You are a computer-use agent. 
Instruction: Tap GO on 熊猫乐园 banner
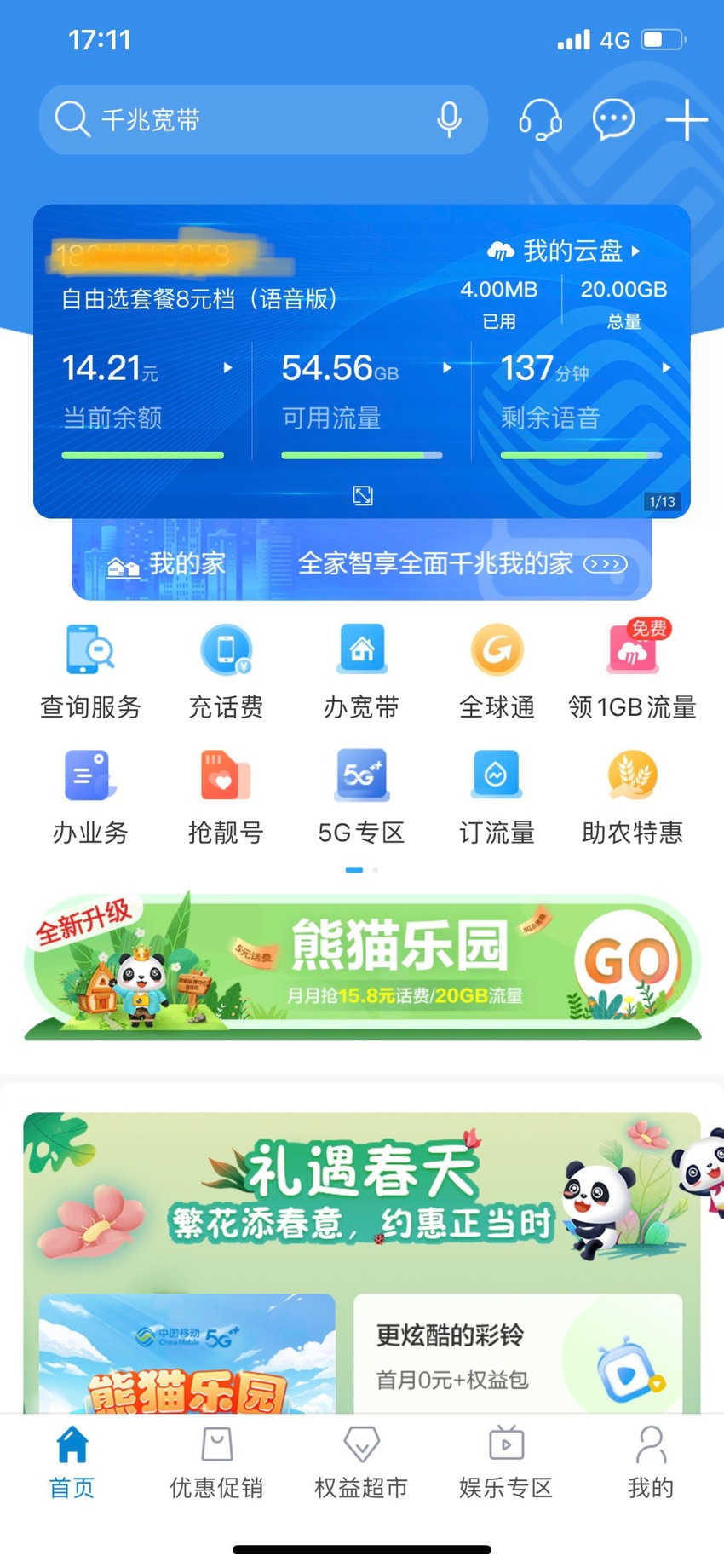(627, 963)
